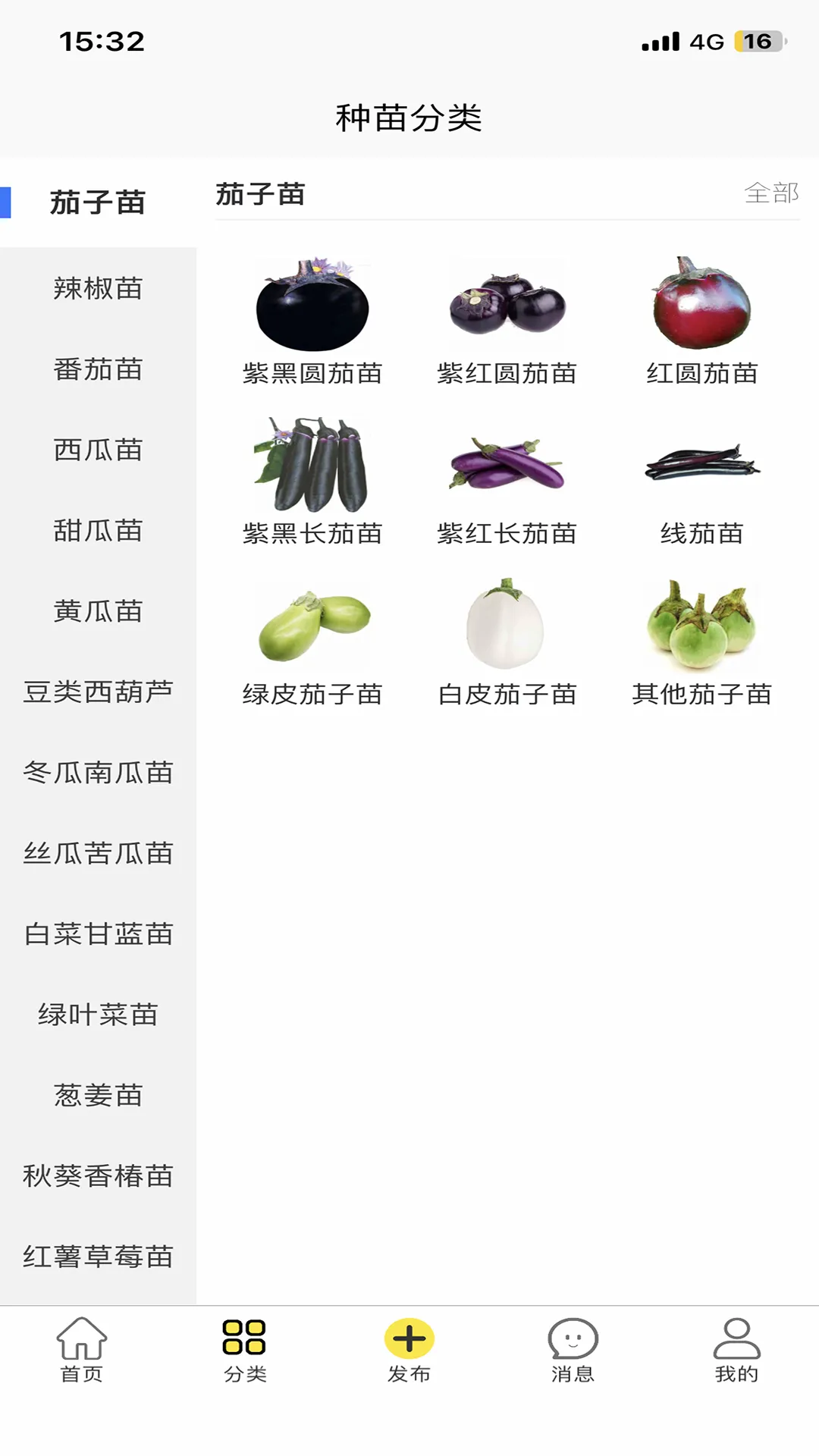Switch to 辣椒苗 in the sidebar
This screenshot has width=819, height=1456.
[x=98, y=288]
